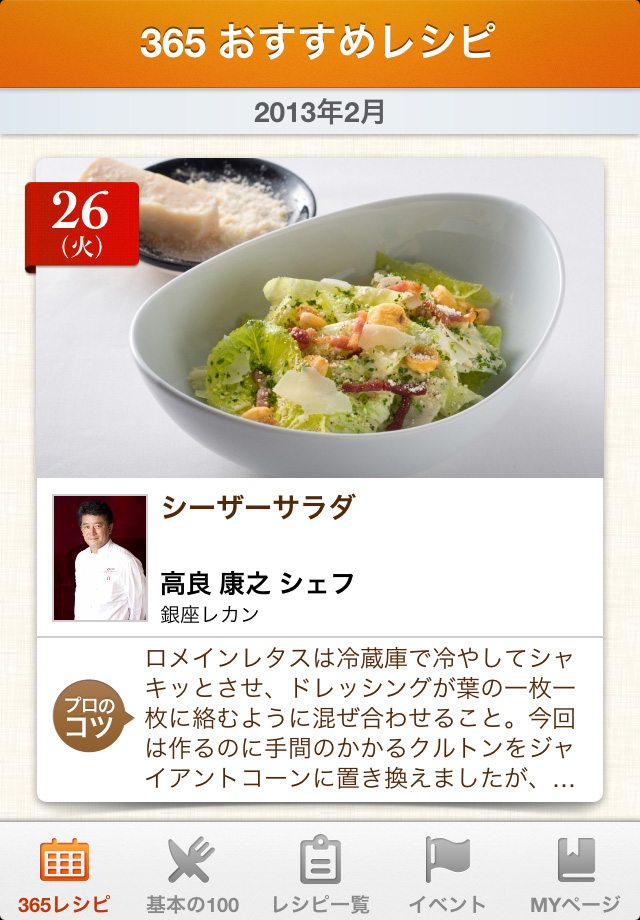Screen dimensions: 640x920
Task: Switch to the 365レシピ tab
Action: coord(64,874)
